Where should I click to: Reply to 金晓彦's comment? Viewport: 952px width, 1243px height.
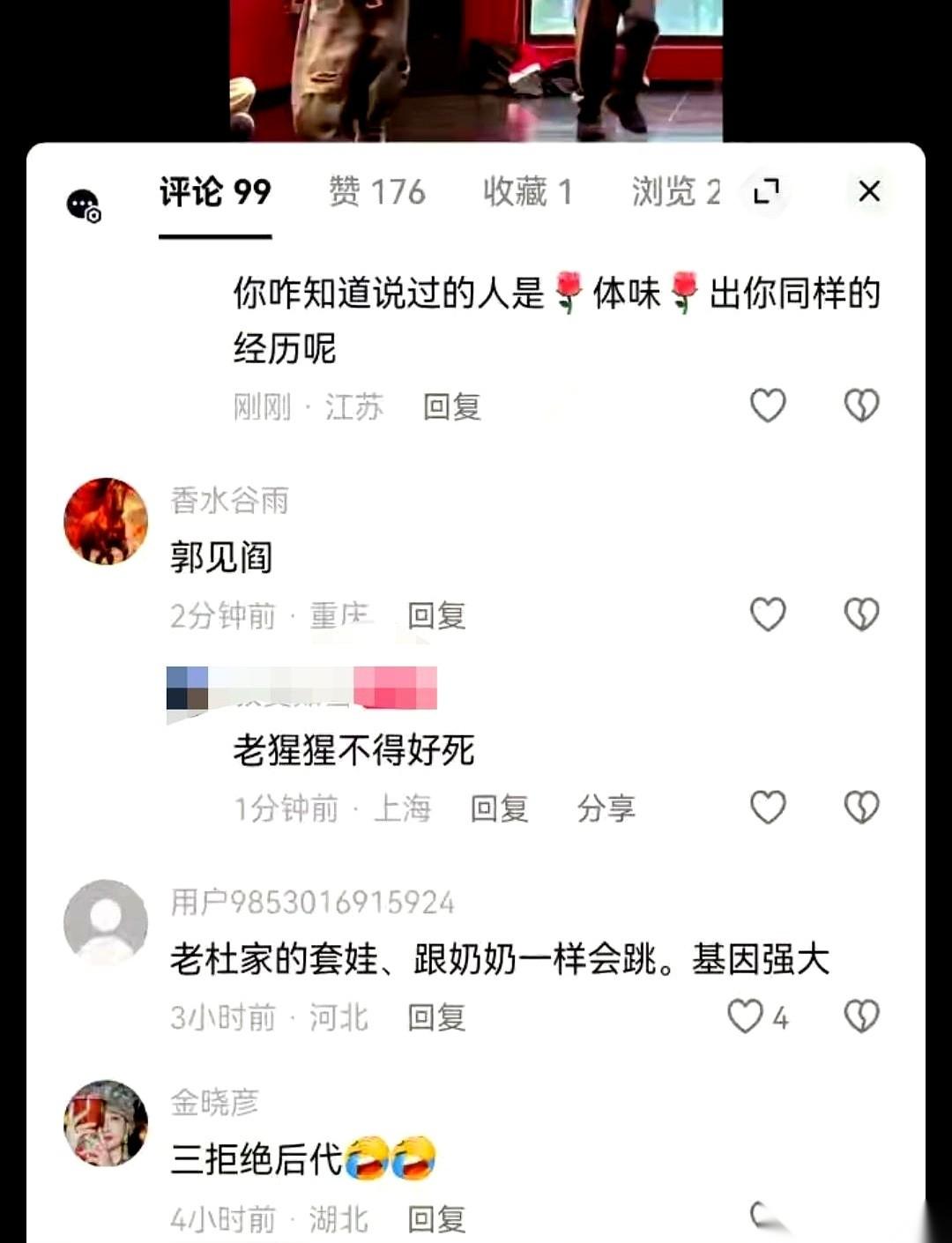point(436,1219)
